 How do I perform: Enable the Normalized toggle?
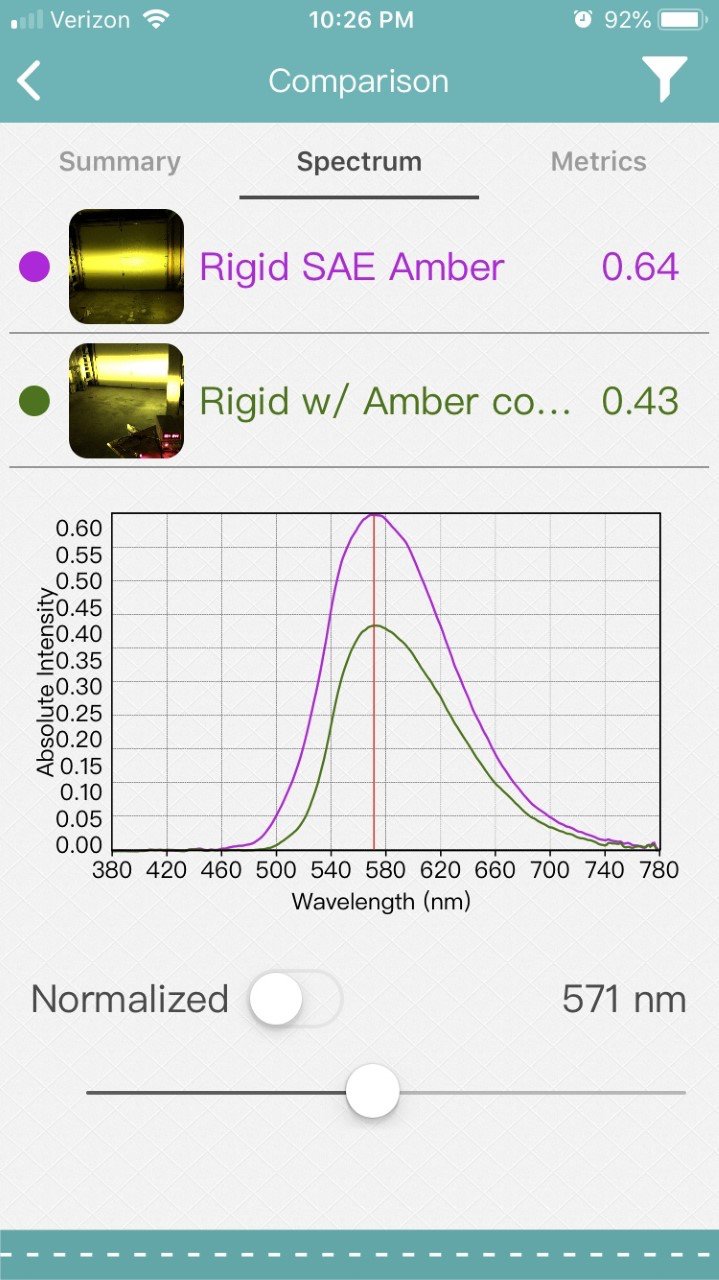tap(295, 999)
